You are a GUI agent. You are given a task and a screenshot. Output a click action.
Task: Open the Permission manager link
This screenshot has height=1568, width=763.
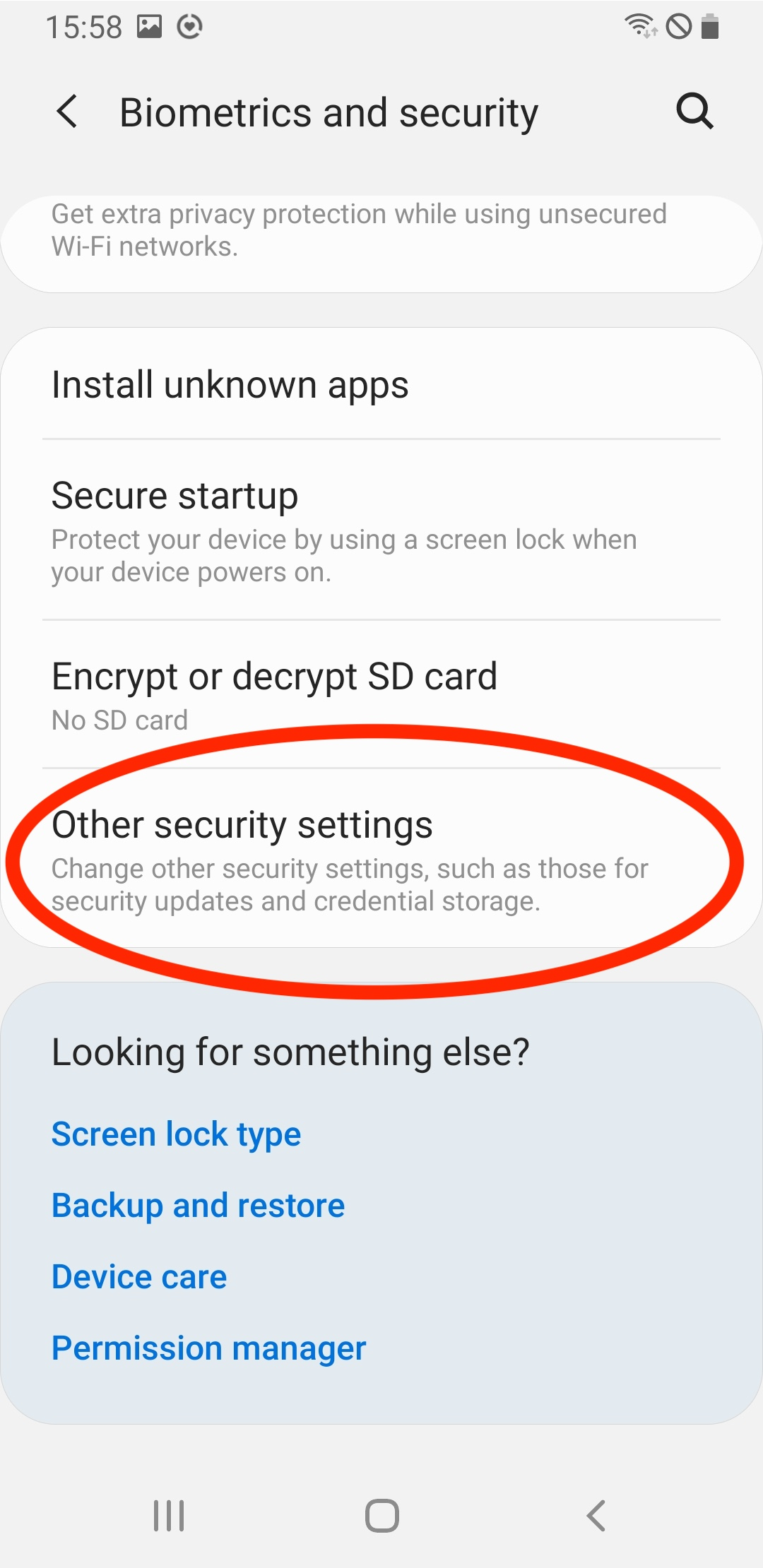coord(208,1348)
